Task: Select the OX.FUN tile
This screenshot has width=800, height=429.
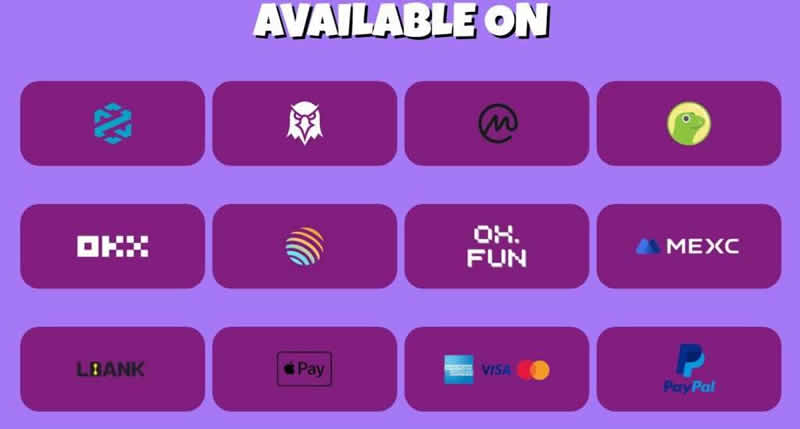Action: [x=496, y=246]
